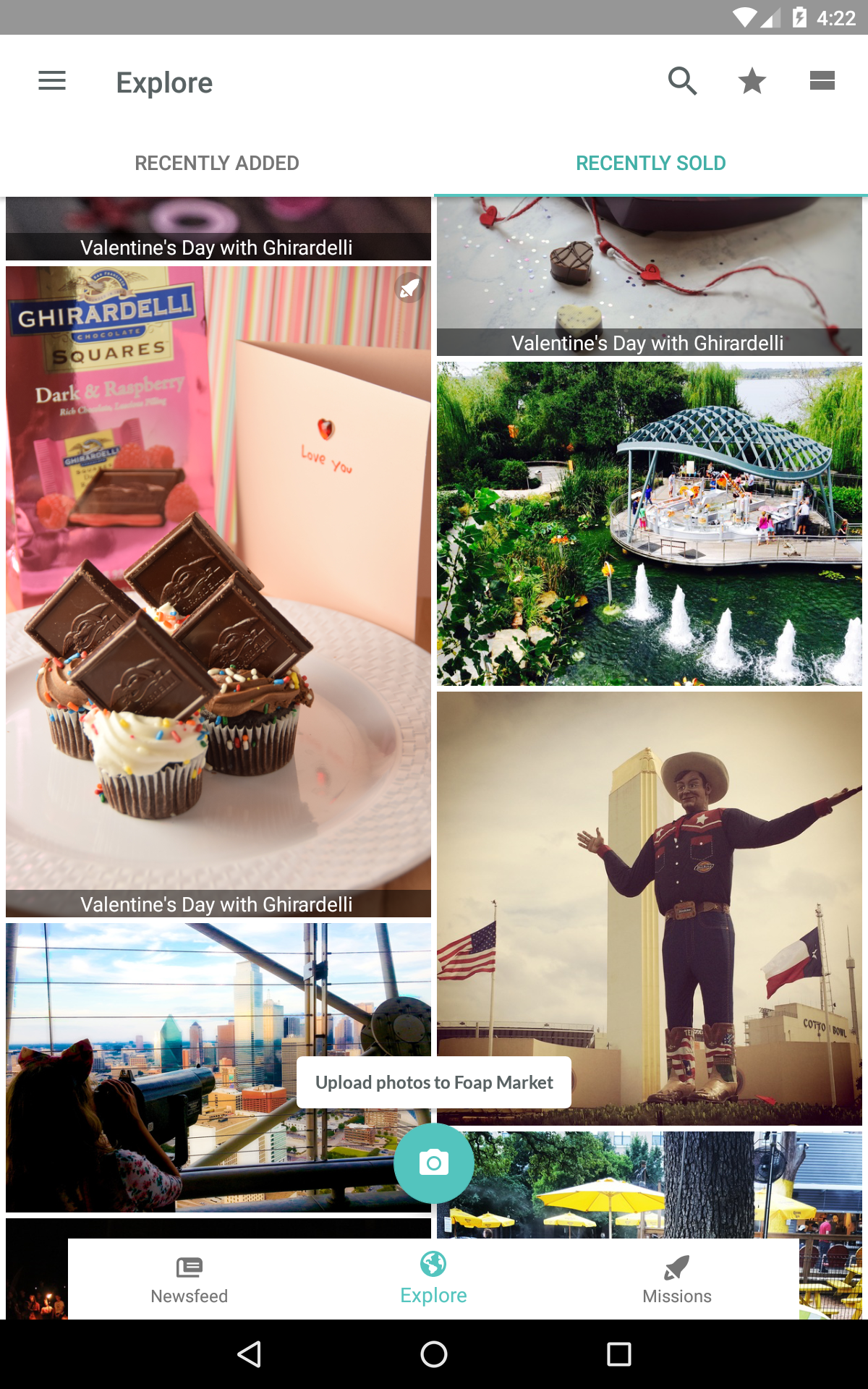Tap the star favorites icon
Screen dimensions: 868x1389
(x=752, y=81)
